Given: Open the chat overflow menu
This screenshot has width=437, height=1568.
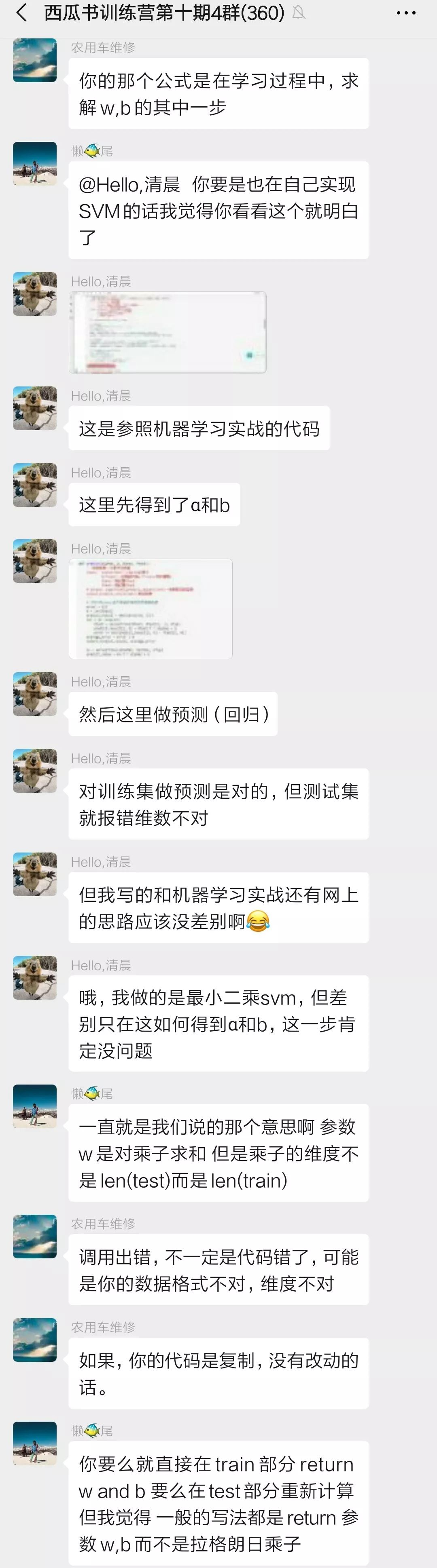Looking at the screenshot, I should click(405, 13).
